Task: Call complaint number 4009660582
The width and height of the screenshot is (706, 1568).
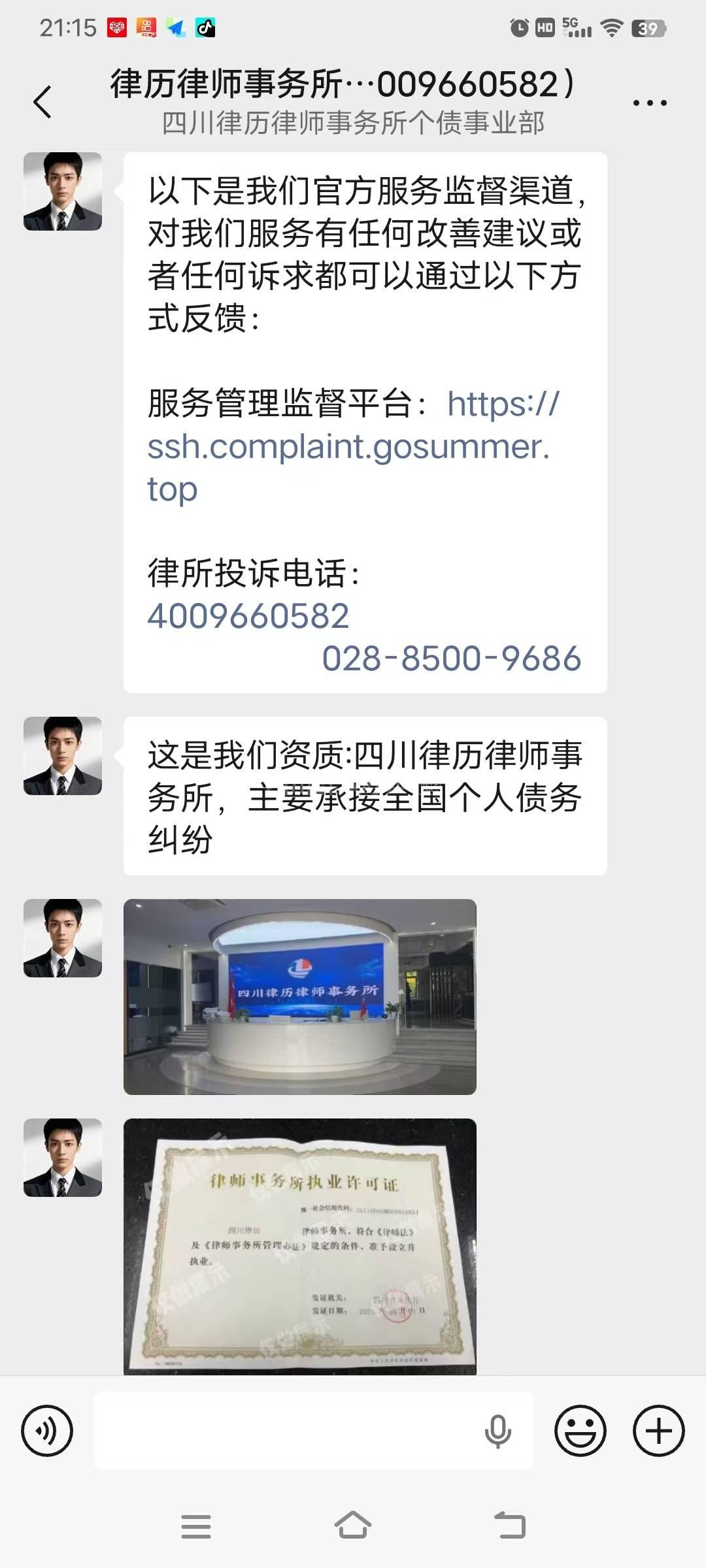Action: [248, 616]
